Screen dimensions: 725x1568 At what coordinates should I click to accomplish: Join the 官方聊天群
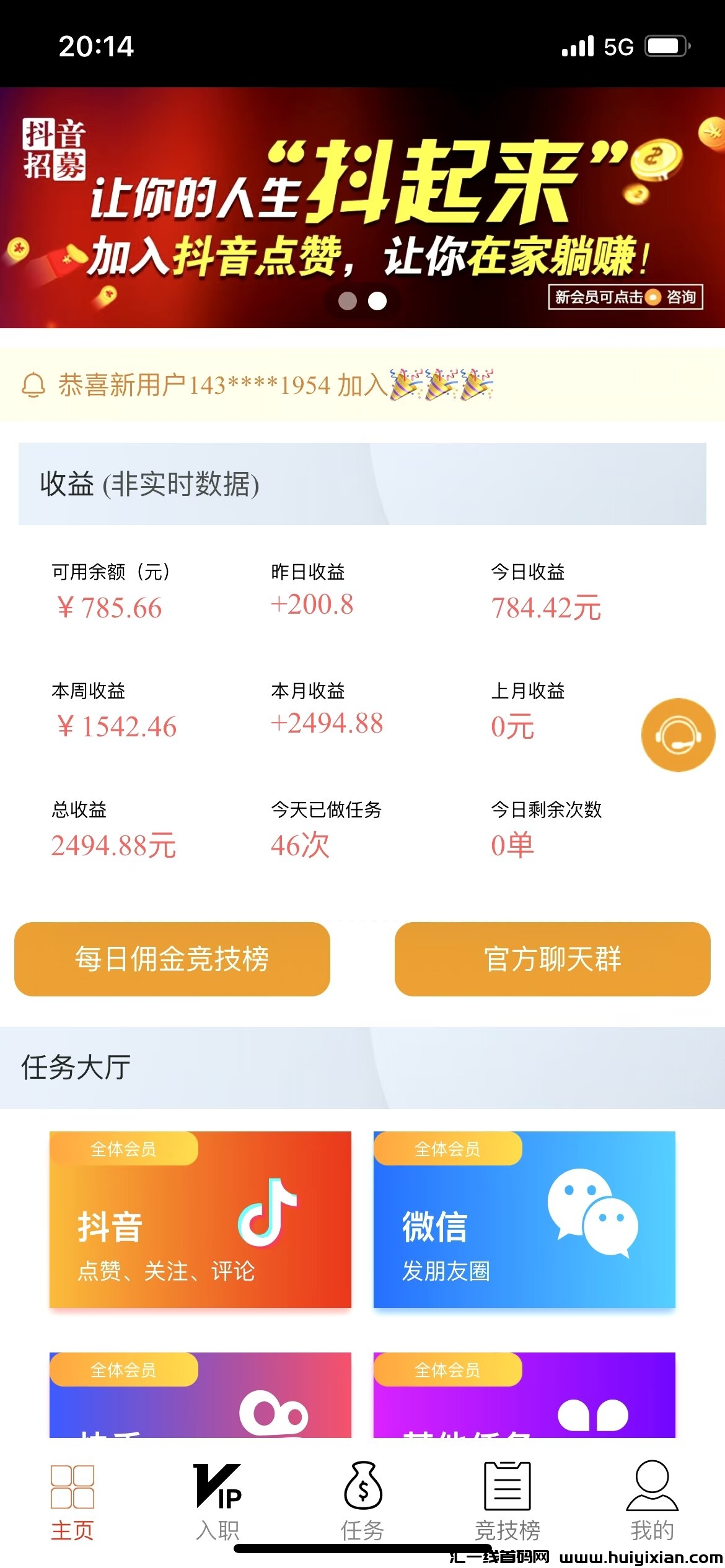(552, 959)
